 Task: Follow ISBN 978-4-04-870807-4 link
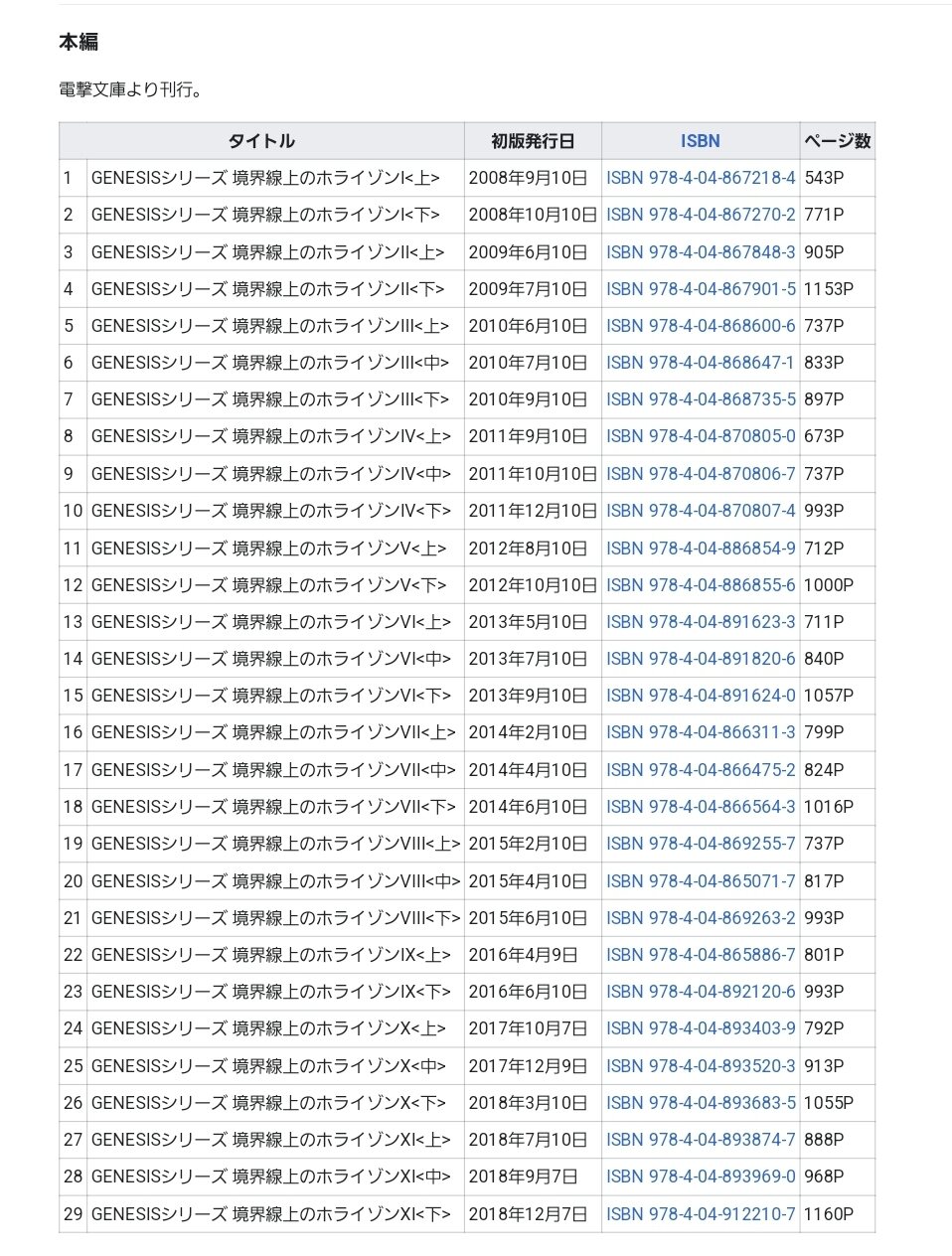pyautogui.click(x=701, y=511)
